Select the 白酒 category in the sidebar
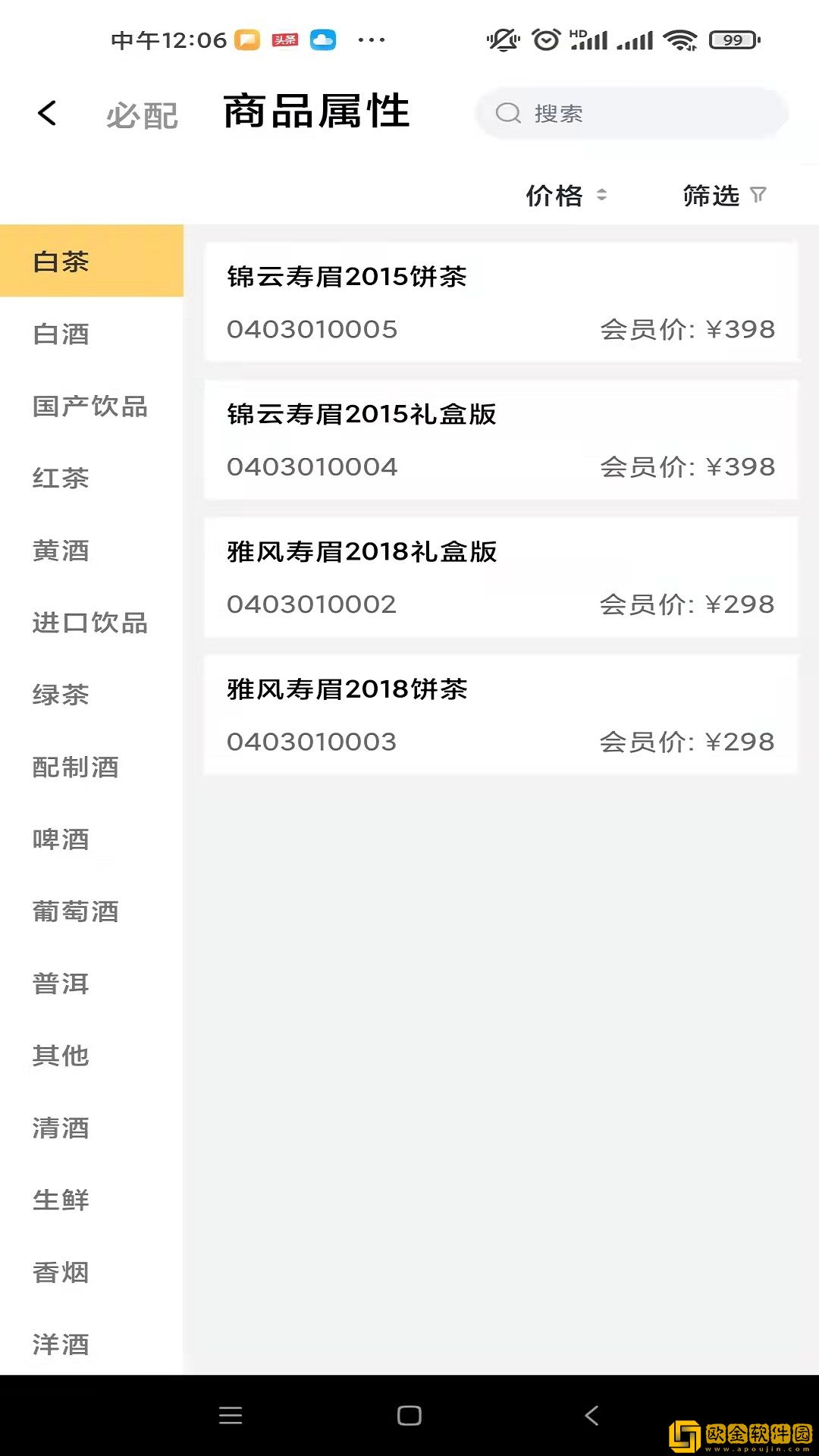This screenshot has width=819, height=1456. 61,334
